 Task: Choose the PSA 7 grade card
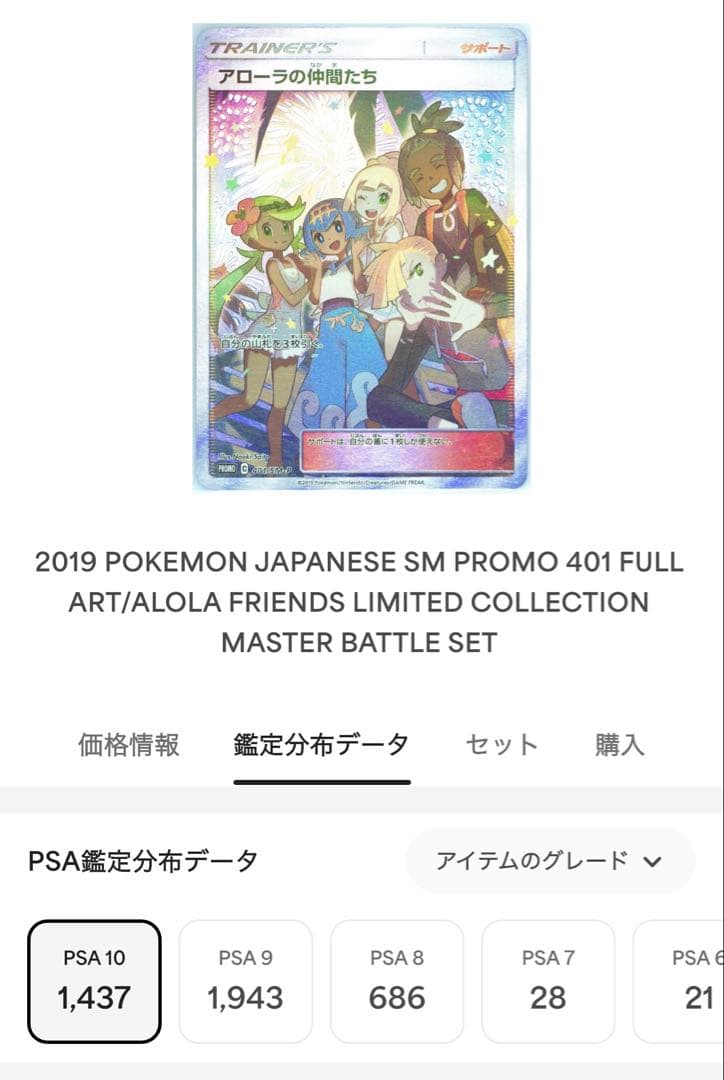point(547,979)
